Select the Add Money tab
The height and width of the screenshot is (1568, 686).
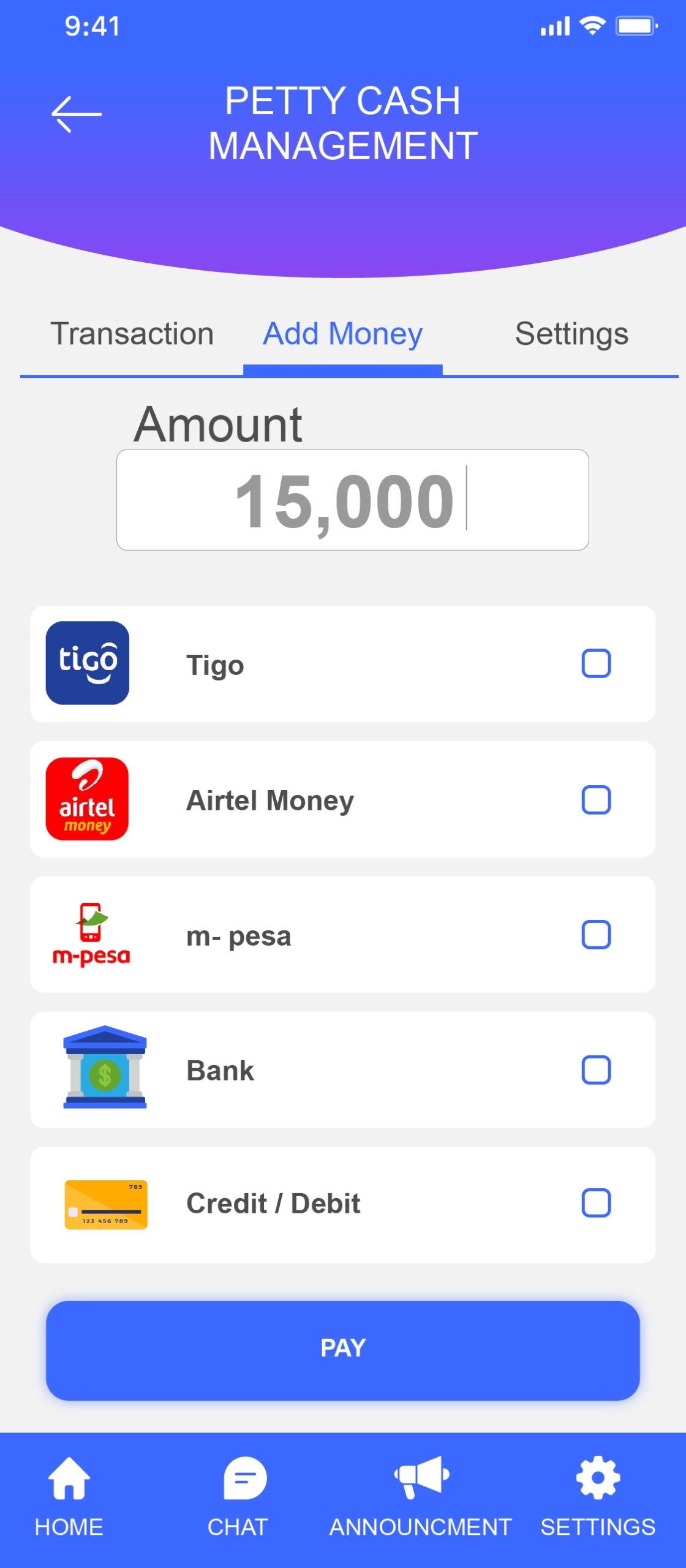pyautogui.click(x=342, y=334)
